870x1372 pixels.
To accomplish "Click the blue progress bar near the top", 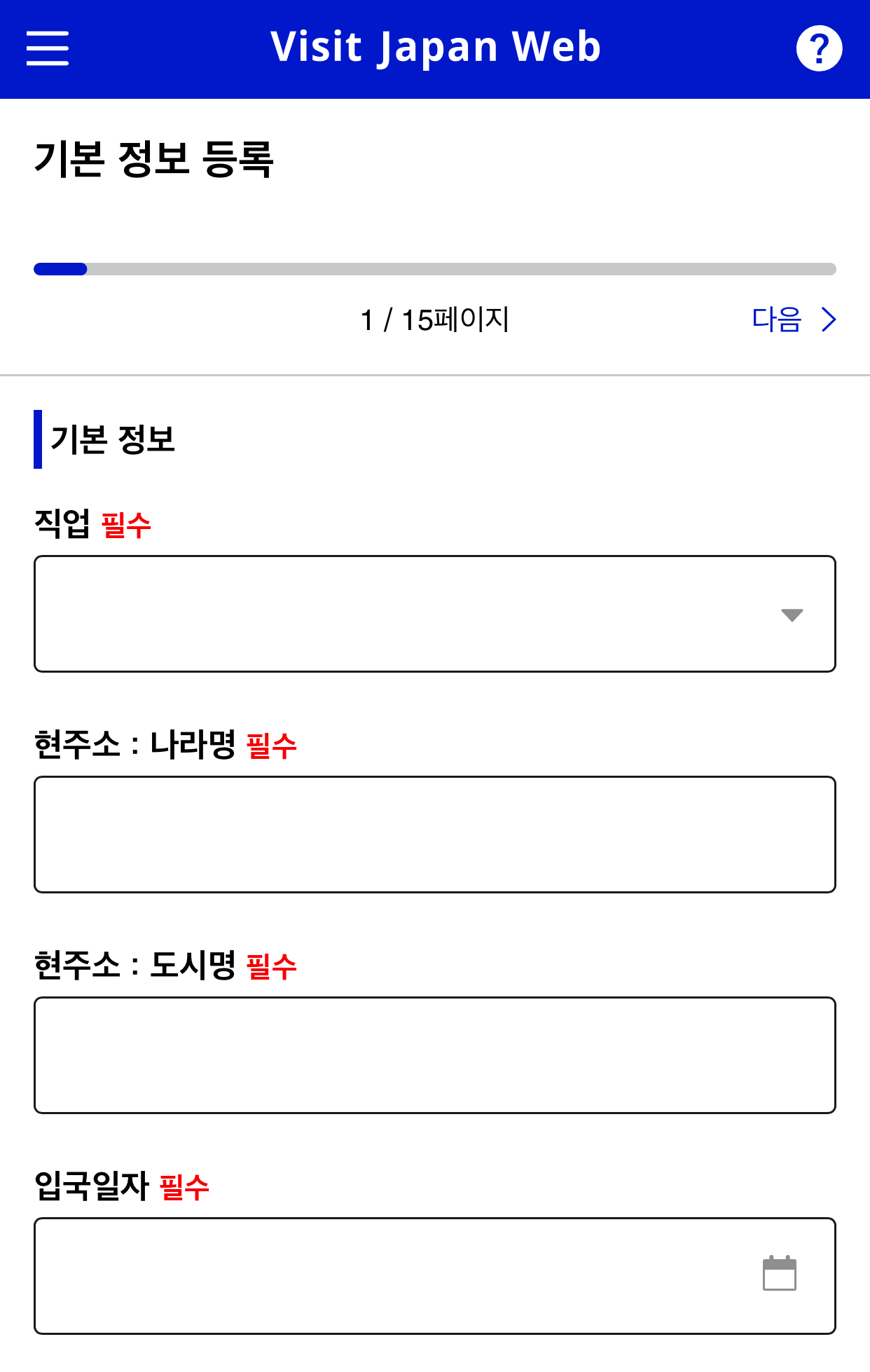I will (60, 268).
